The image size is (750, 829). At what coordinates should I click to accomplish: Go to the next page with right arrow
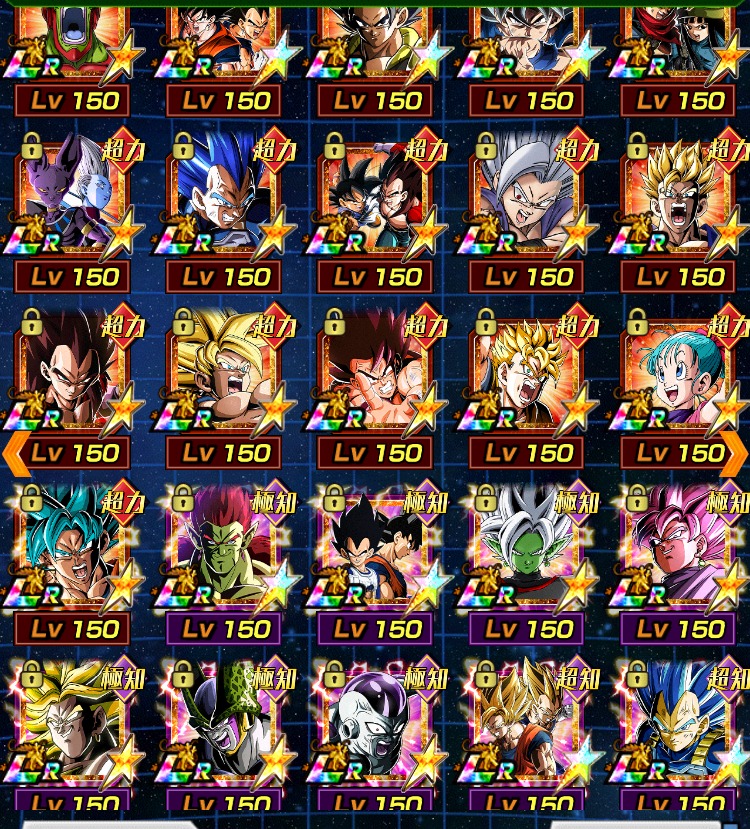click(x=735, y=452)
